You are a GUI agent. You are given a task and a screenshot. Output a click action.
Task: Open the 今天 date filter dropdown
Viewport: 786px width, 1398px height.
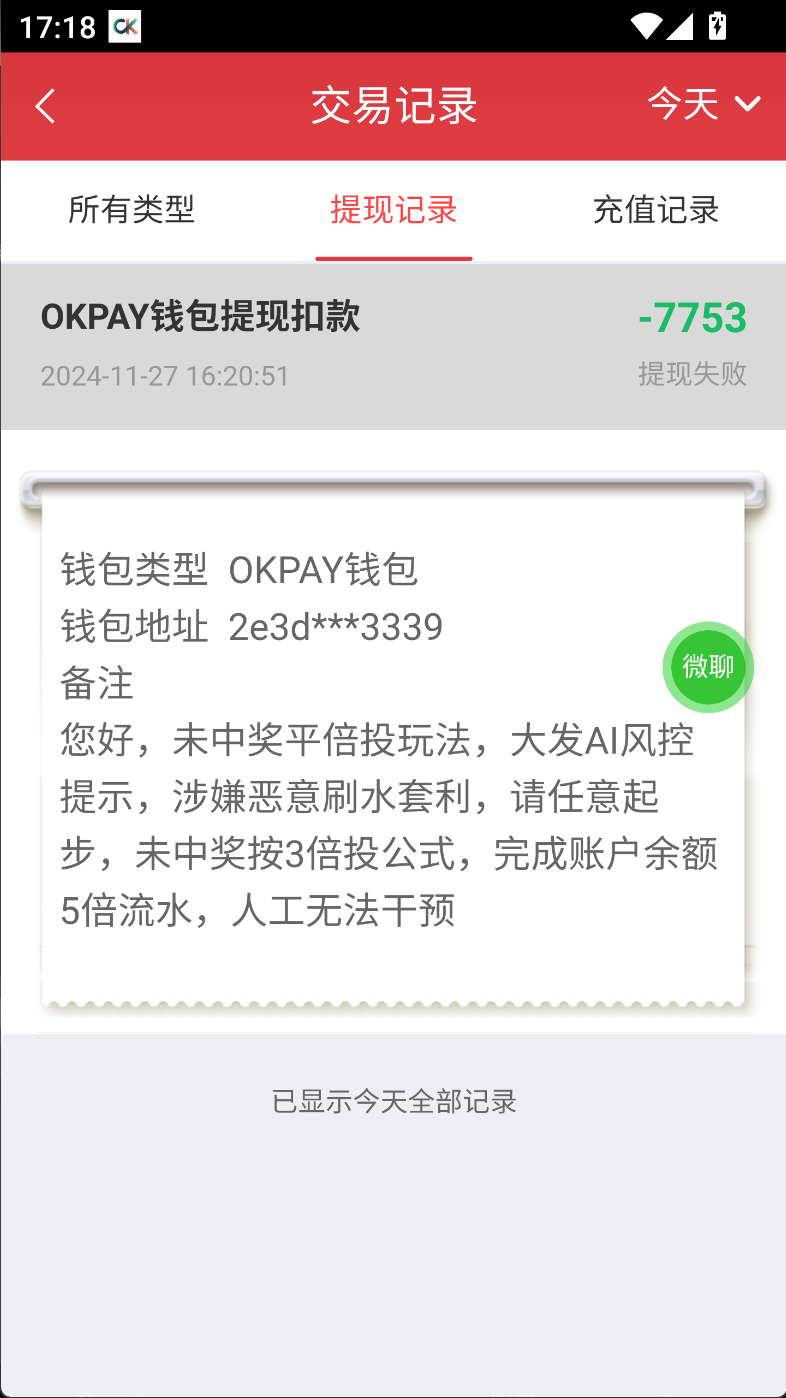683,105
